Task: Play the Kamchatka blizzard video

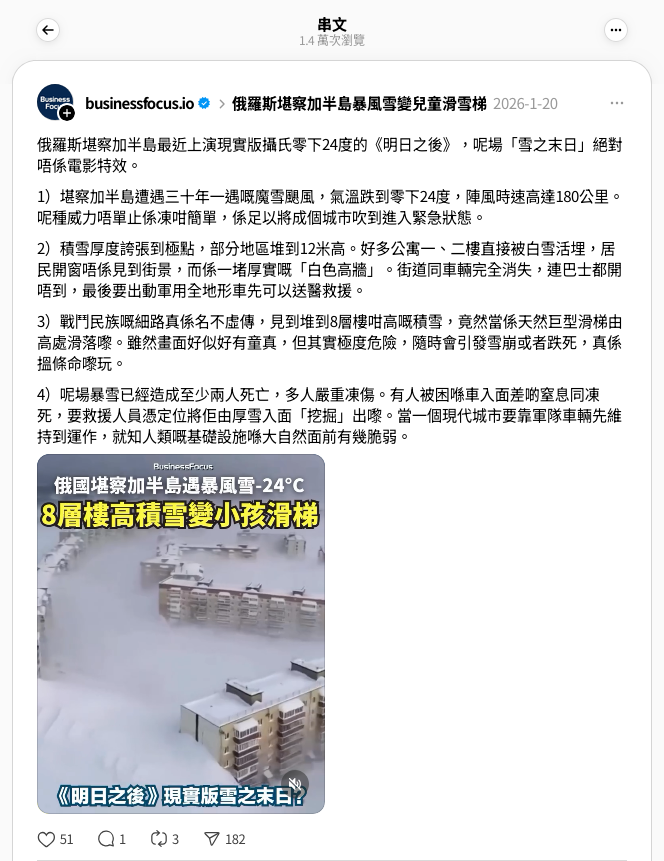Action: [181, 633]
